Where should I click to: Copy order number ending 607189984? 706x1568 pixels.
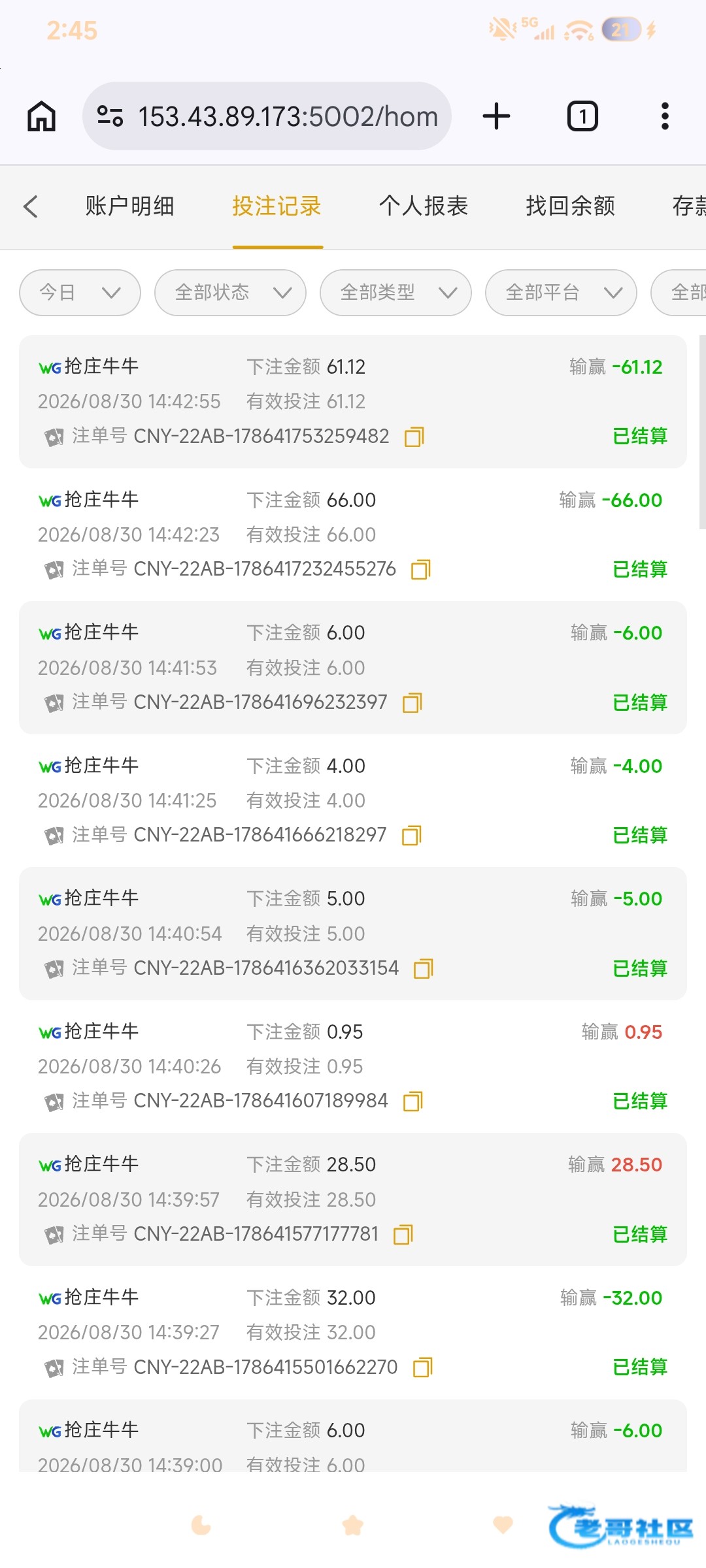click(x=413, y=1102)
